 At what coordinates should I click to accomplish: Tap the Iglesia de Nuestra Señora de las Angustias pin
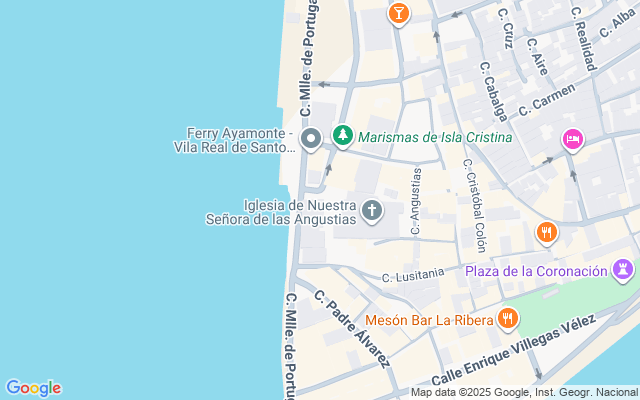(372, 210)
